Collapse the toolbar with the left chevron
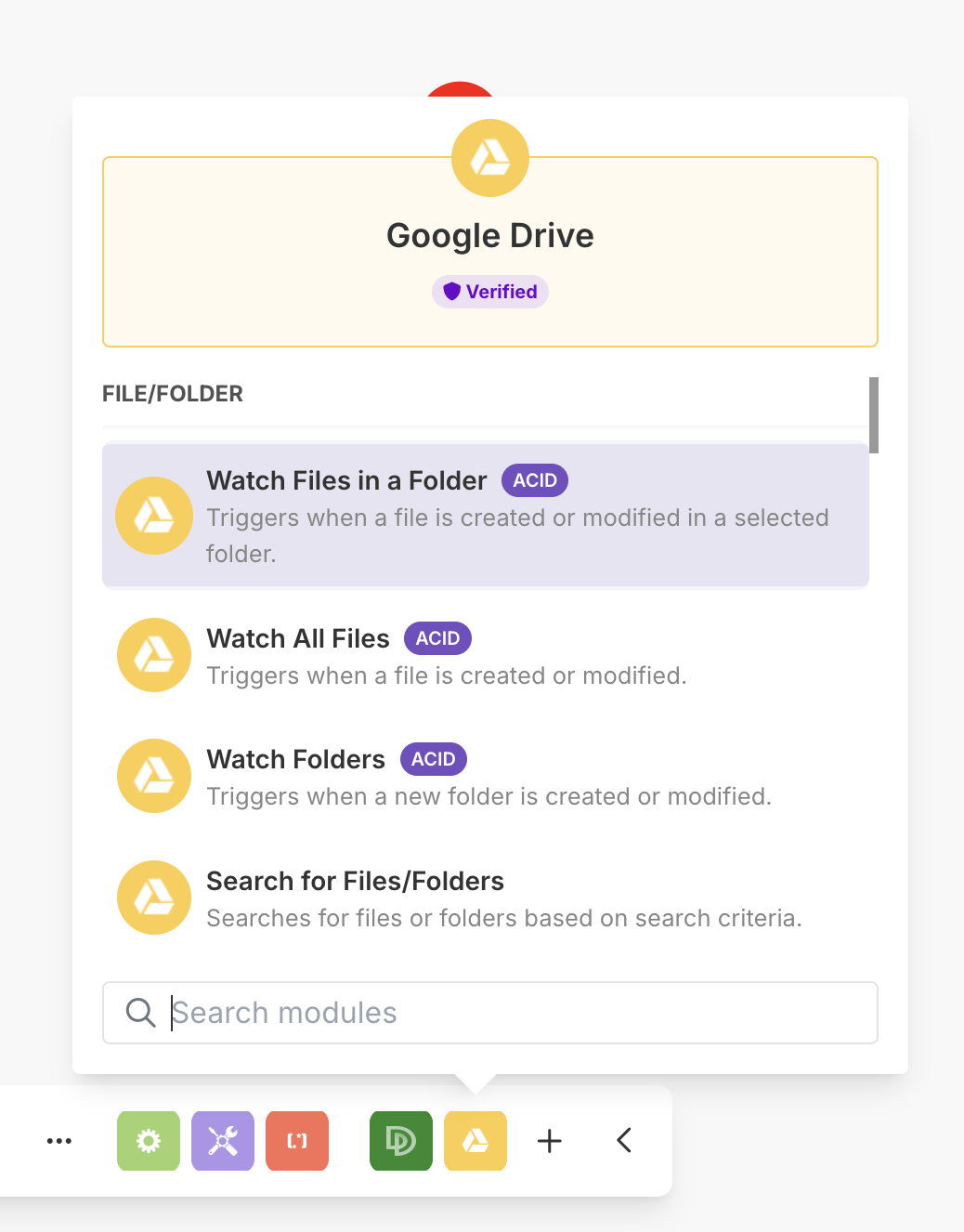The width and height of the screenshot is (964, 1232). pos(624,1141)
